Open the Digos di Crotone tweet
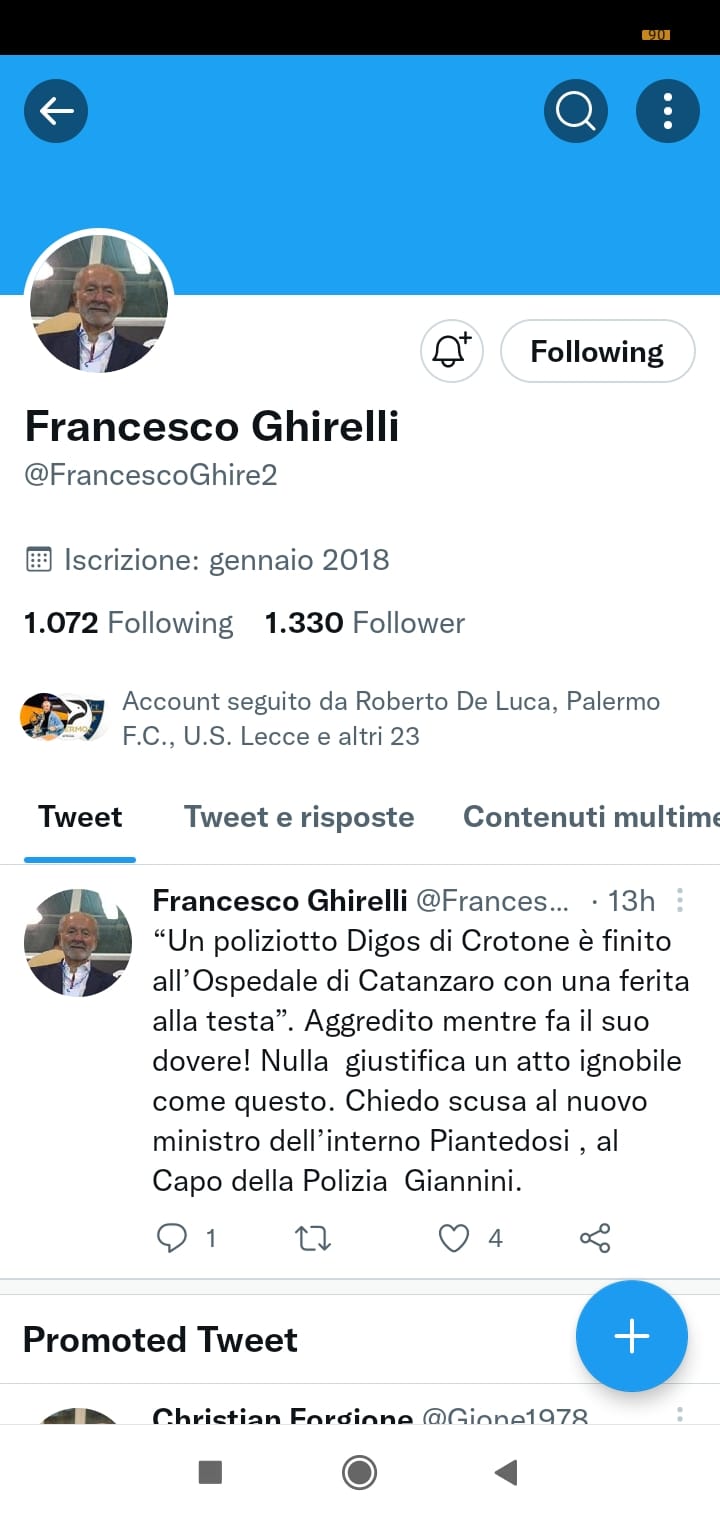The height and width of the screenshot is (1520, 720). [x=420, y=1060]
